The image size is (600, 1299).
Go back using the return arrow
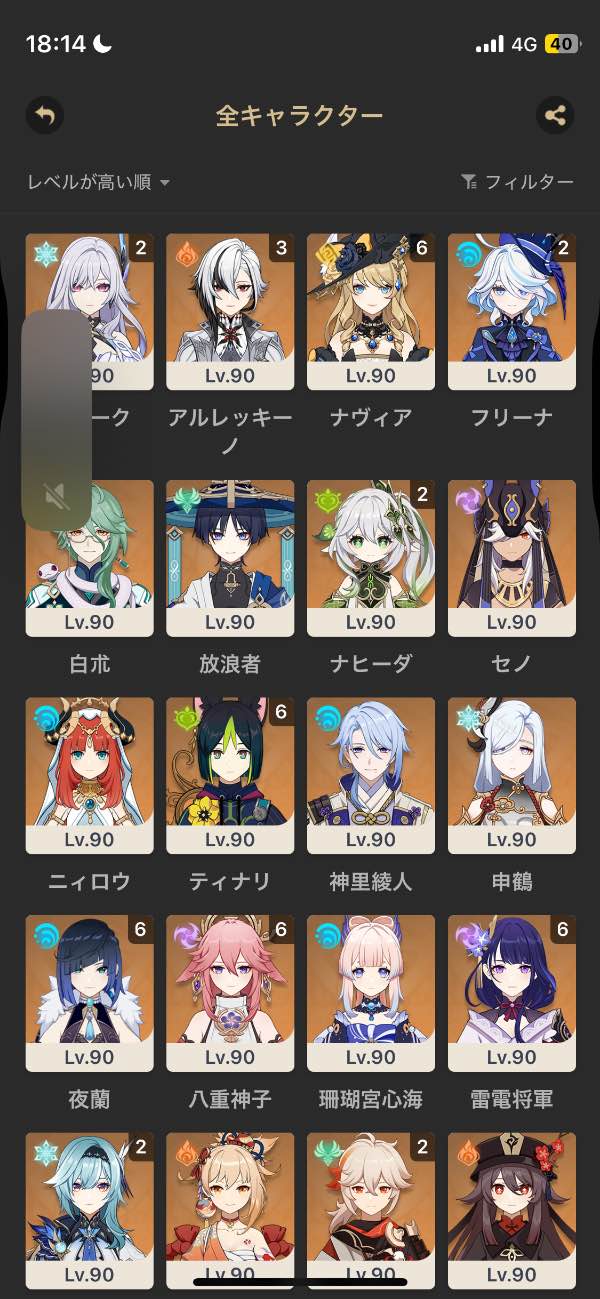pyautogui.click(x=45, y=115)
